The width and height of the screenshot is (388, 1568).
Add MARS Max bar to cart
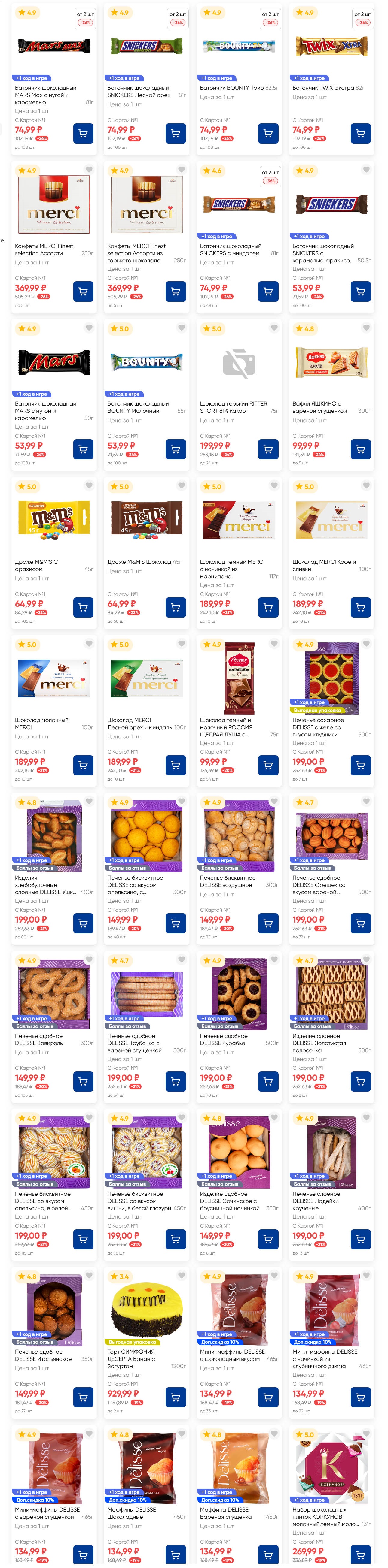84,134
